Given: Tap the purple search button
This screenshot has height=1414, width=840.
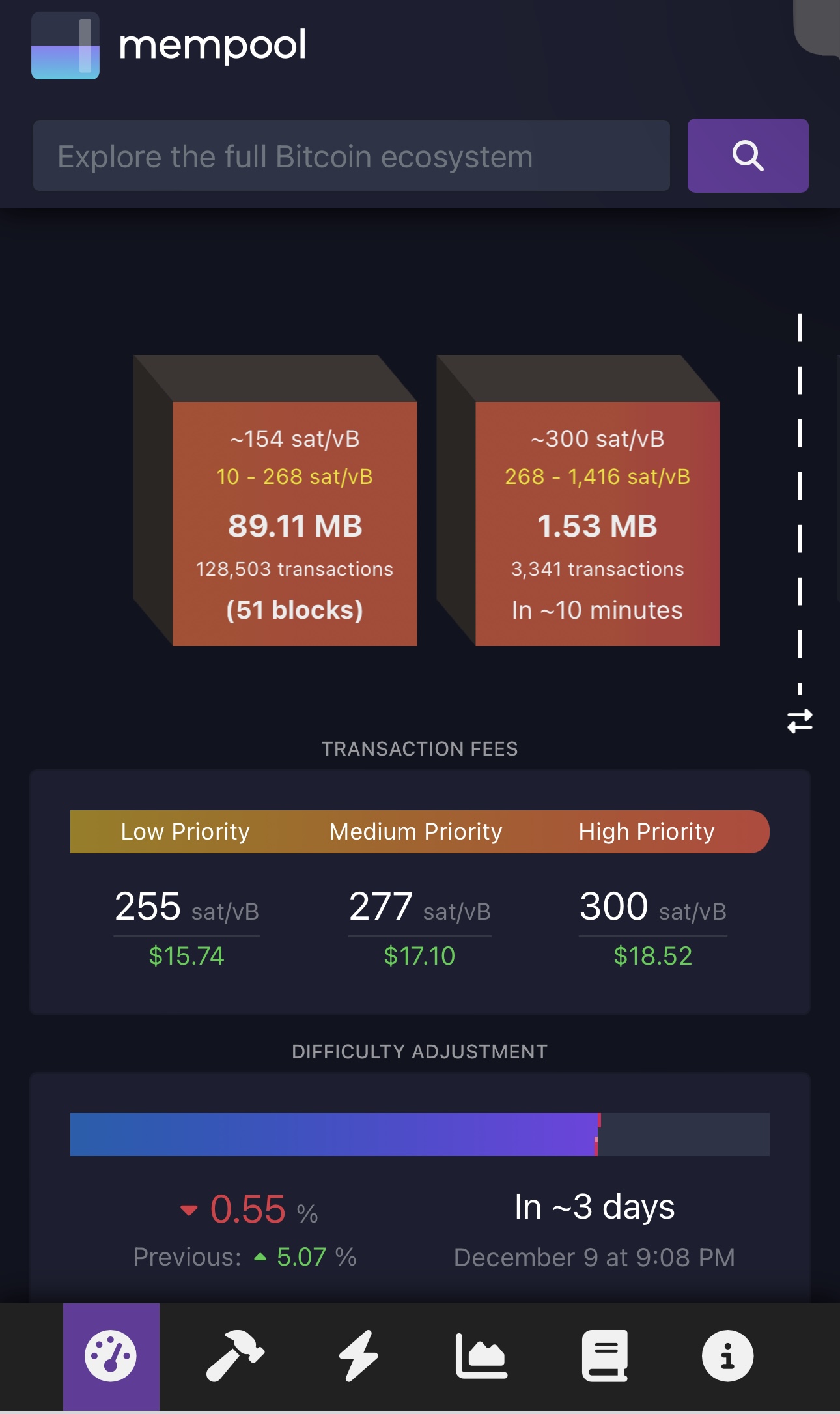Looking at the screenshot, I should [748, 156].
